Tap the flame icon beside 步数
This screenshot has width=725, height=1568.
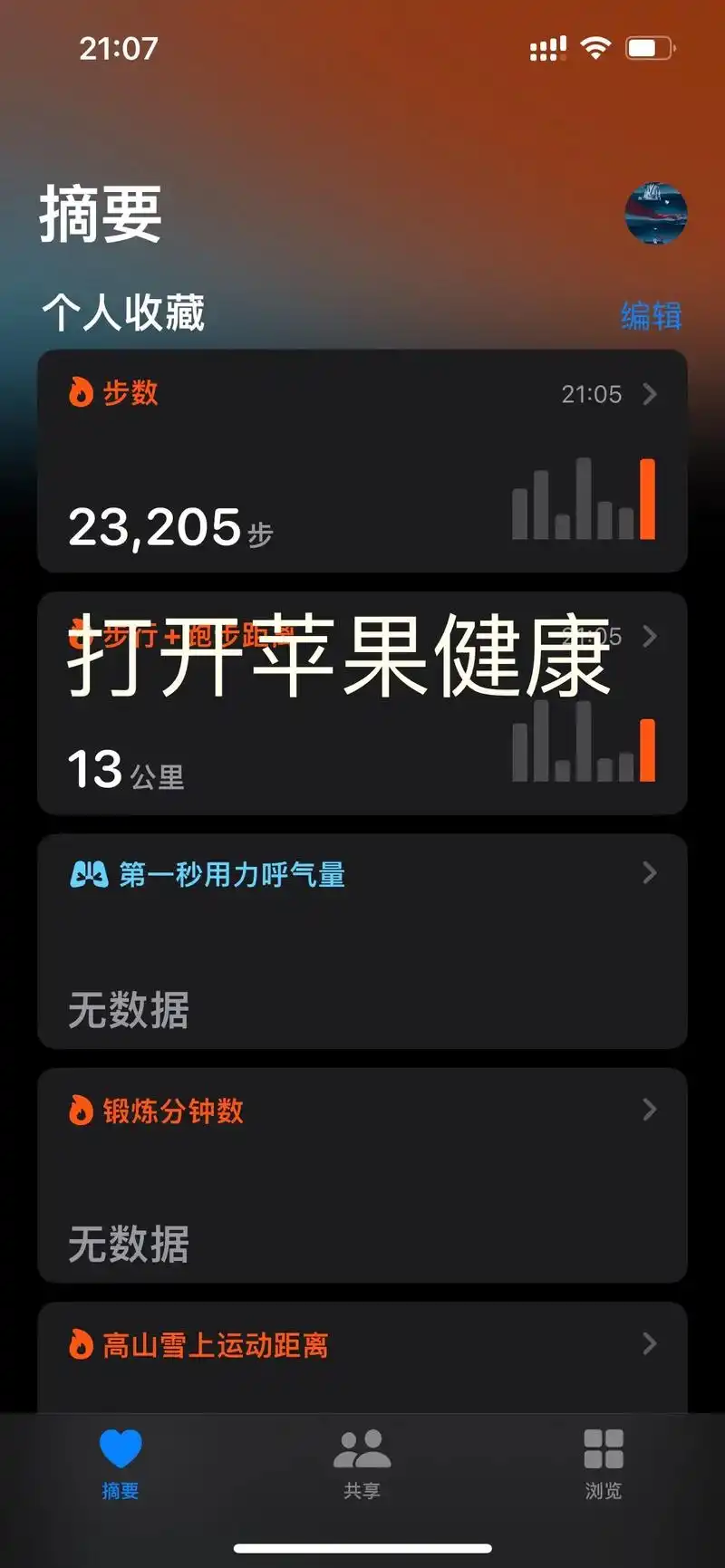tap(82, 393)
